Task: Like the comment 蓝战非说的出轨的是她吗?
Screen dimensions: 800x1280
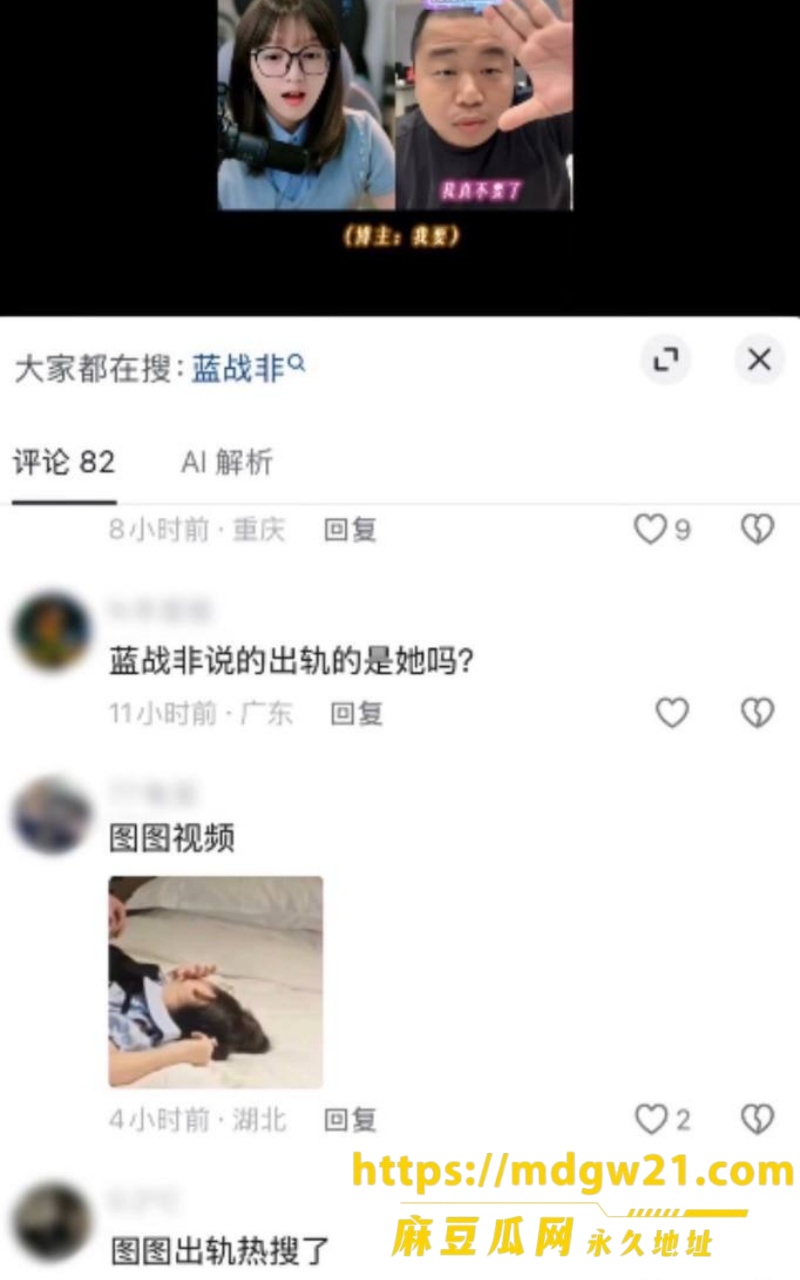Action: pos(672,713)
